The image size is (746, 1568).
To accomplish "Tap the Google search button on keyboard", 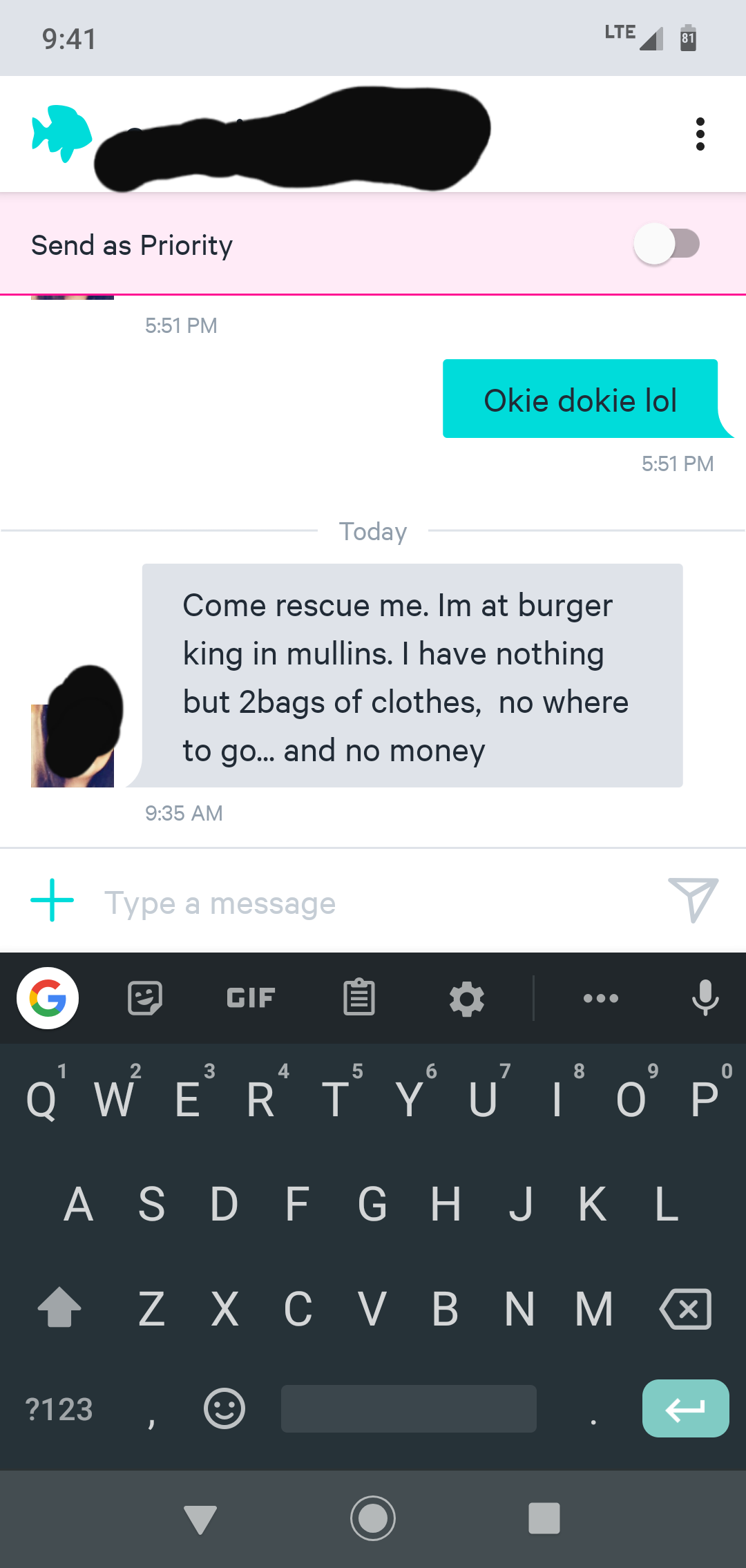I will pyautogui.click(x=48, y=998).
